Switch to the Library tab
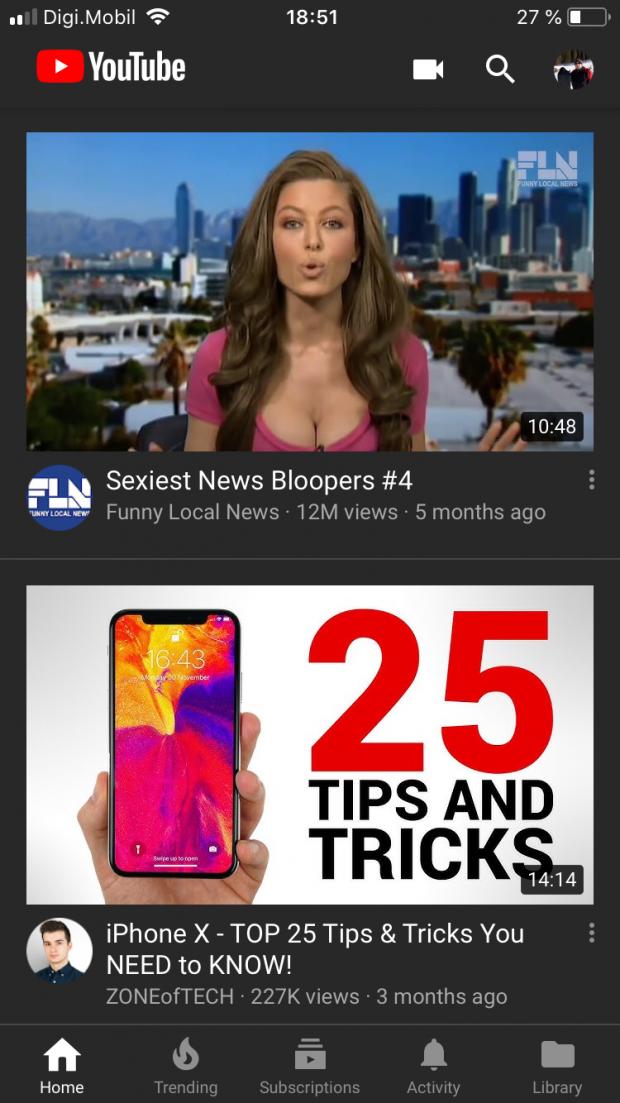The height and width of the screenshot is (1103, 620). click(557, 1066)
